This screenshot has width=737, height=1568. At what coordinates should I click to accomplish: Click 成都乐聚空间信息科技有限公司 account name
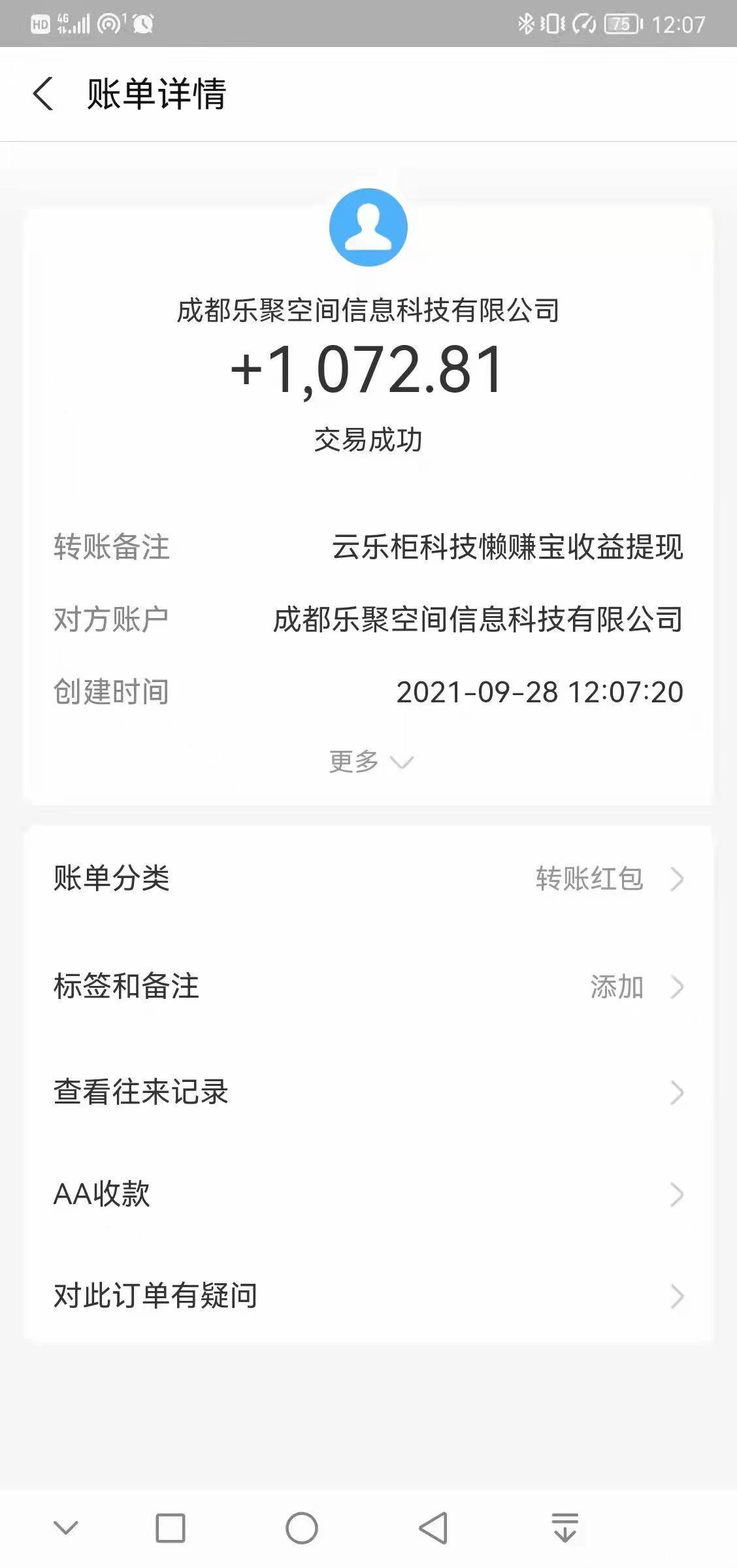(368, 312)
